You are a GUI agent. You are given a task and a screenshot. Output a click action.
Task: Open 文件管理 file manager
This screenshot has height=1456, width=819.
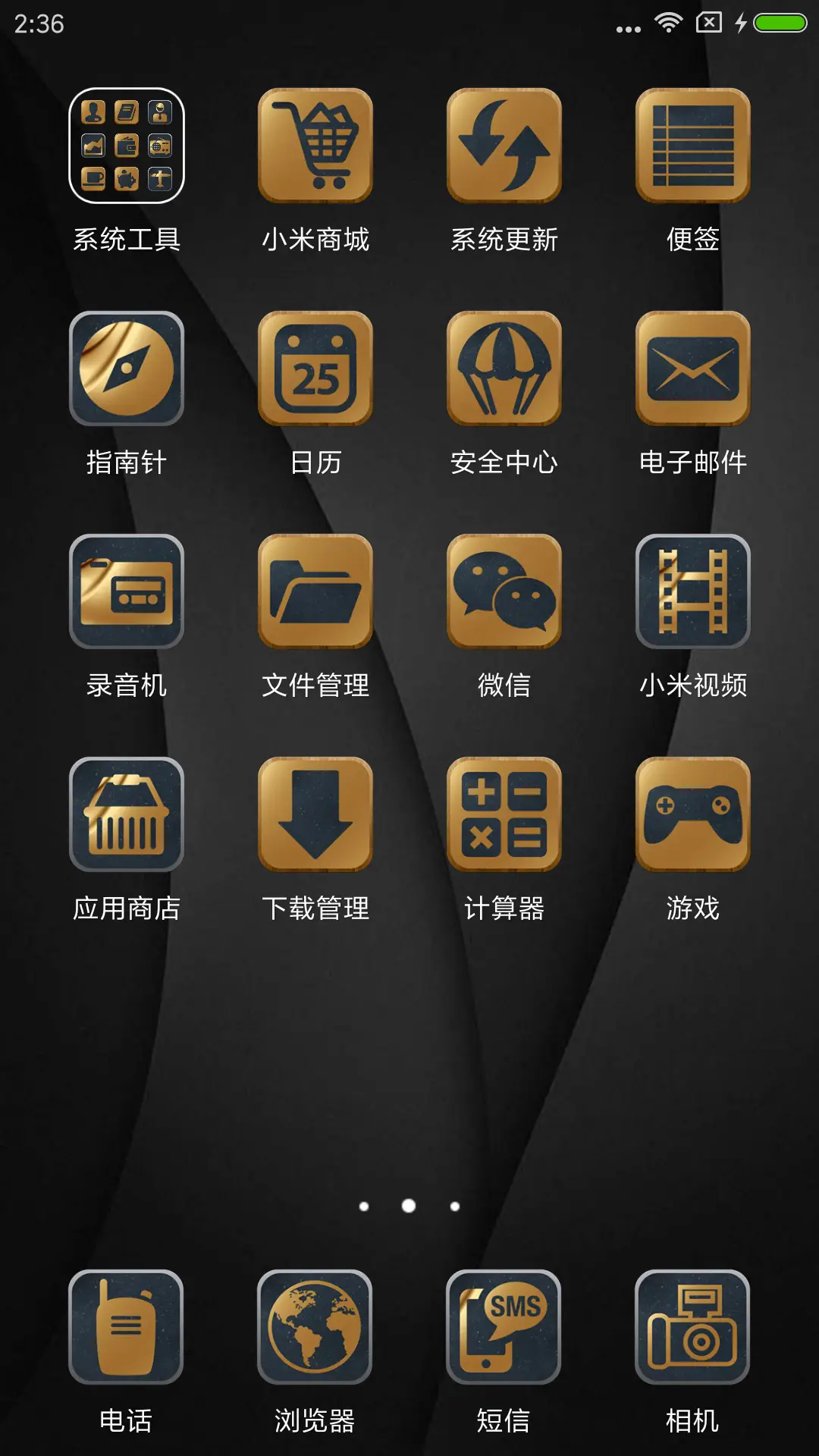pyautogui.click(x=315, y=593)
